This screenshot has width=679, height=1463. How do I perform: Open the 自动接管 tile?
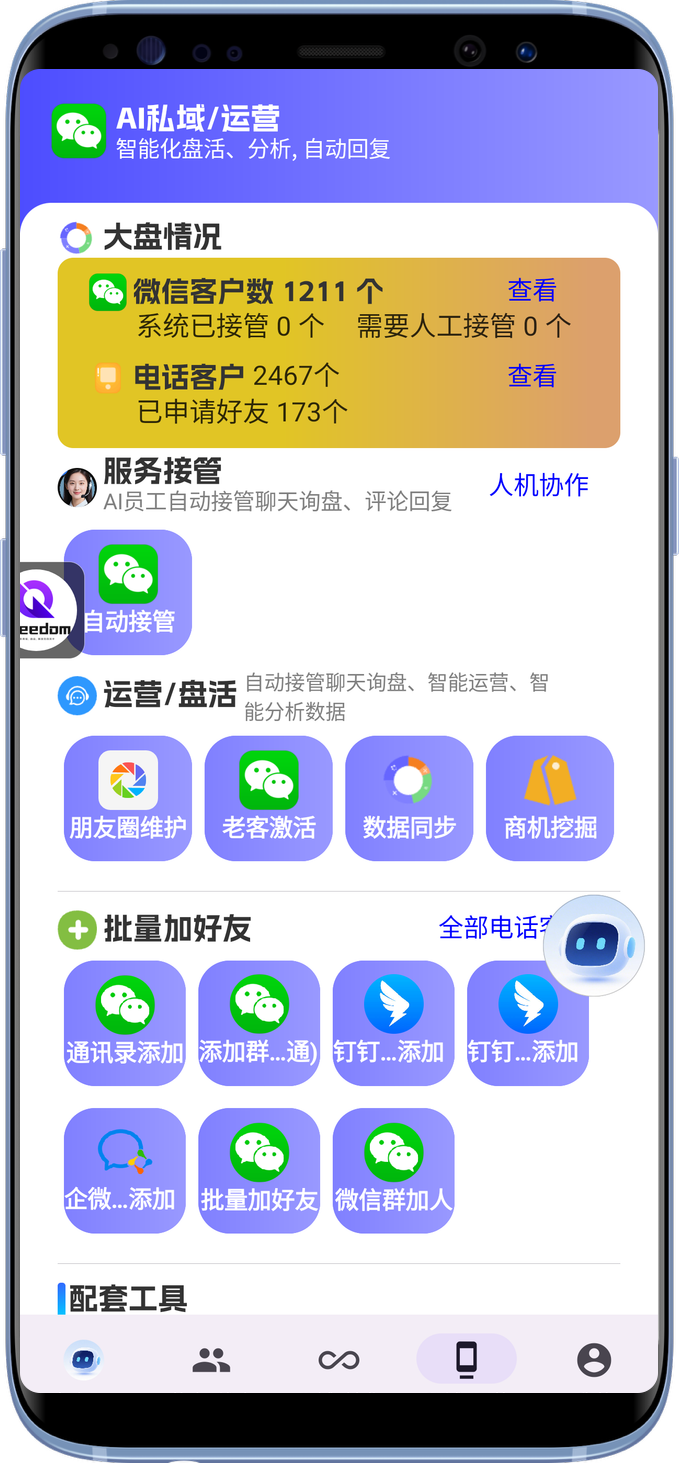click(129, 592)
